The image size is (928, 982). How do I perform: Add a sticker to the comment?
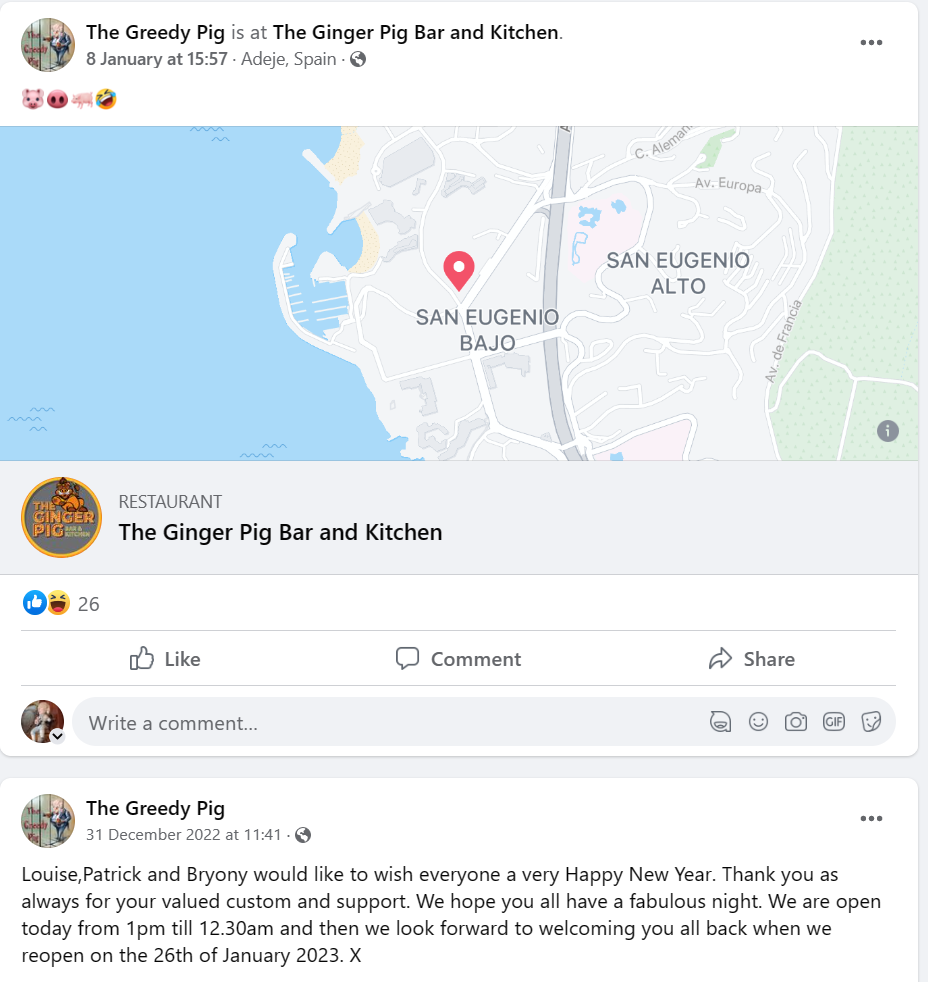871,722
